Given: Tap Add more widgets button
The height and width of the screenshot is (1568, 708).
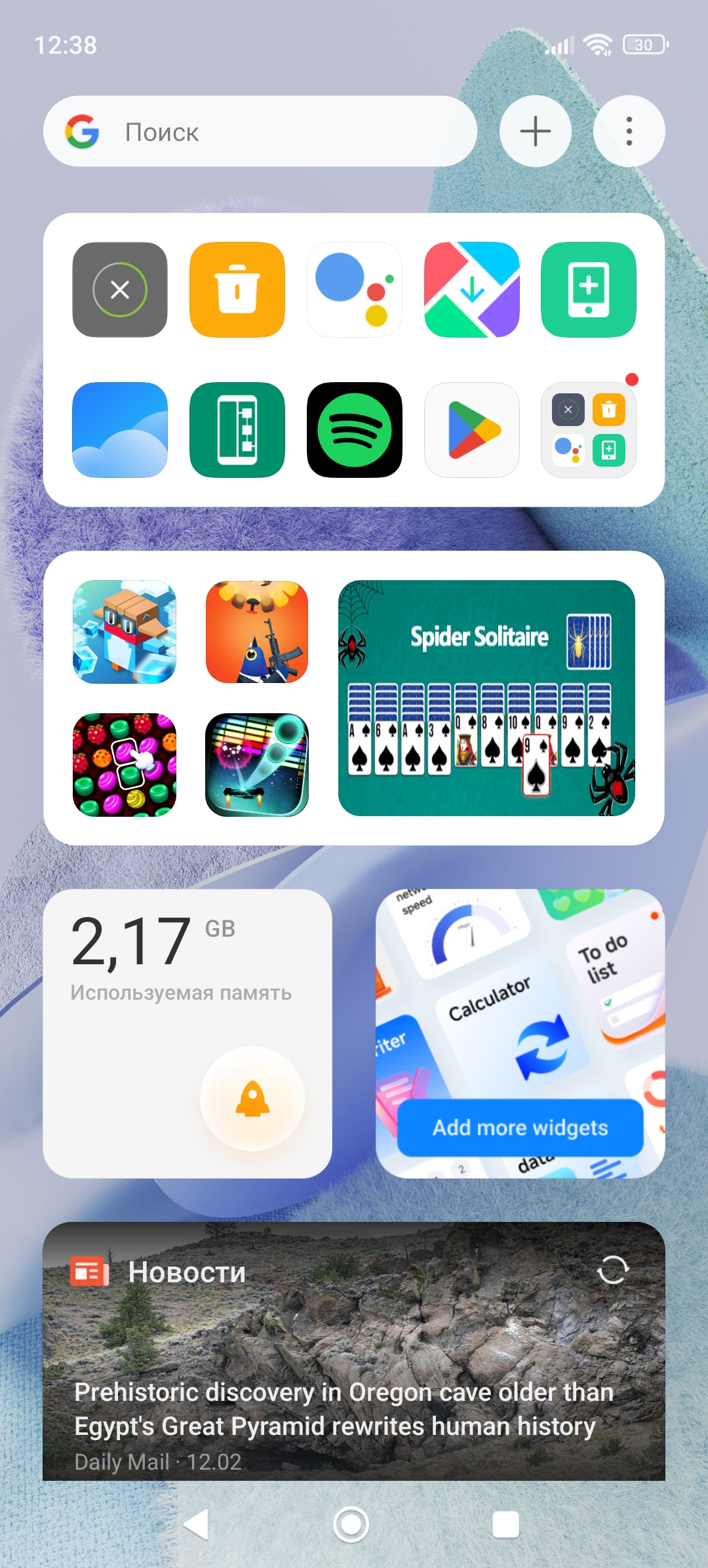Looking at the screenshot, I should pos(520,1127).
